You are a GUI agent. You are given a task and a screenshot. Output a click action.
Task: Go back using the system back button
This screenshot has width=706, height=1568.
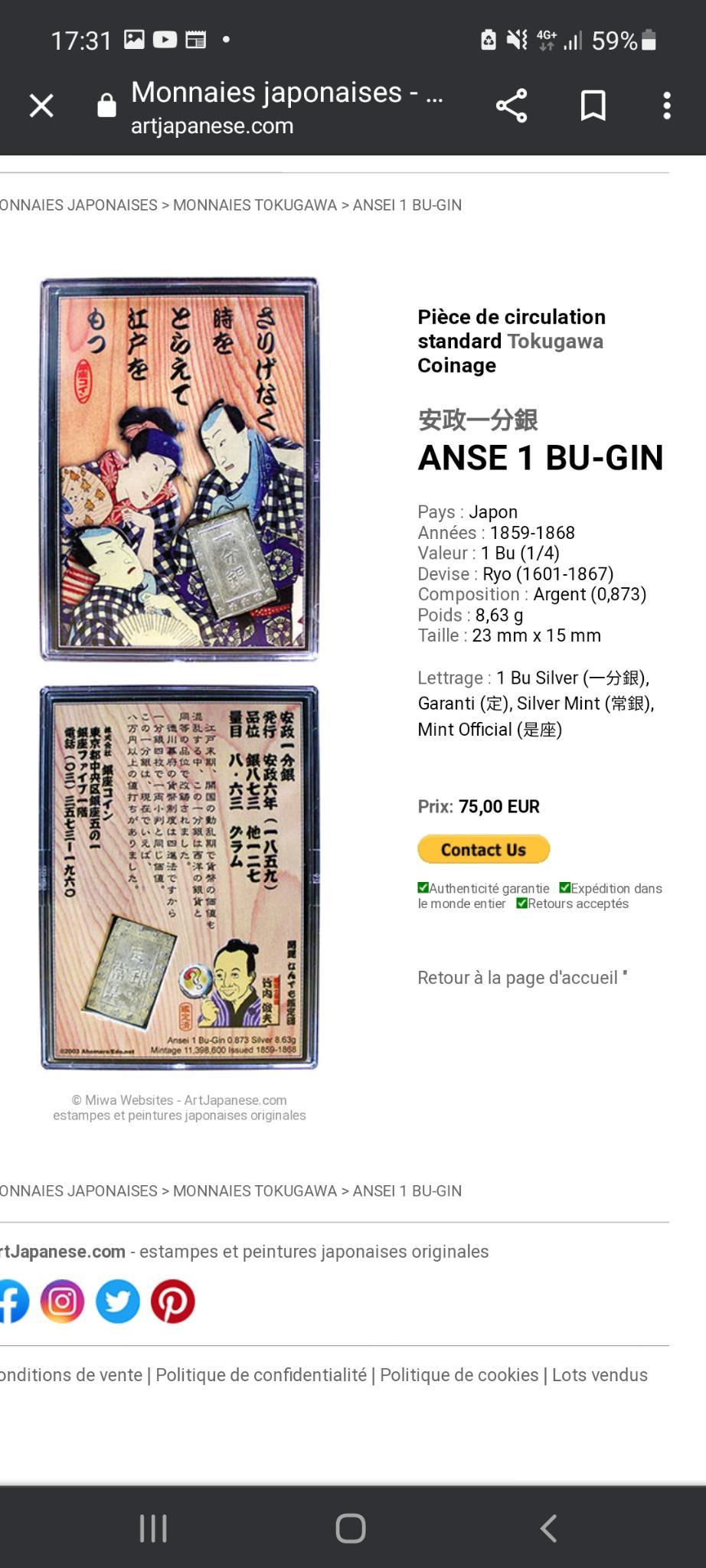(548, 1528)
